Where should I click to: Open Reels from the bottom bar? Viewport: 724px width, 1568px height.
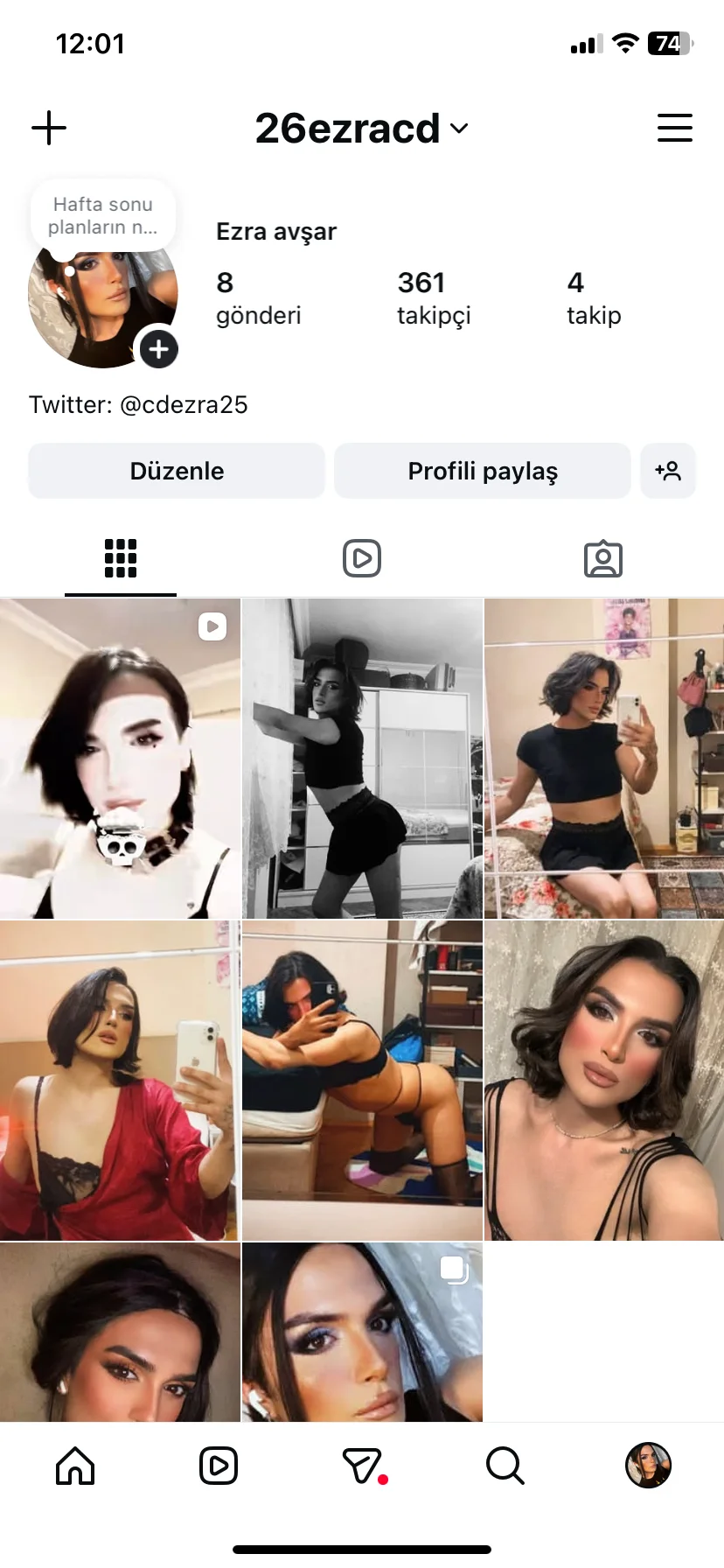(219, 1466)
